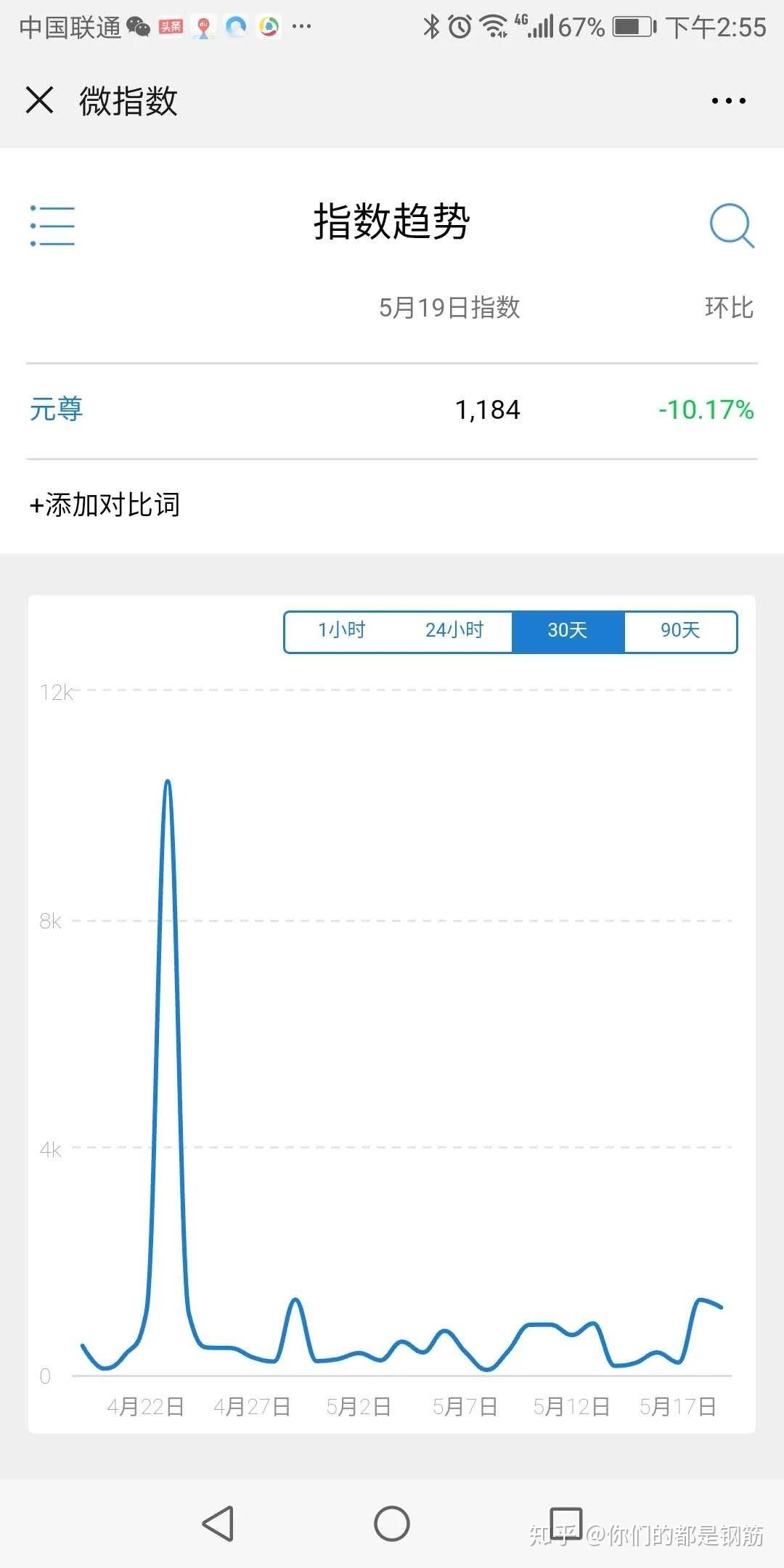Image resolution: width=784 pixels, height=1568 pixels.
Task: Switch the chart to 1小时
Action: pyautogui.click(x=342, y=630)
